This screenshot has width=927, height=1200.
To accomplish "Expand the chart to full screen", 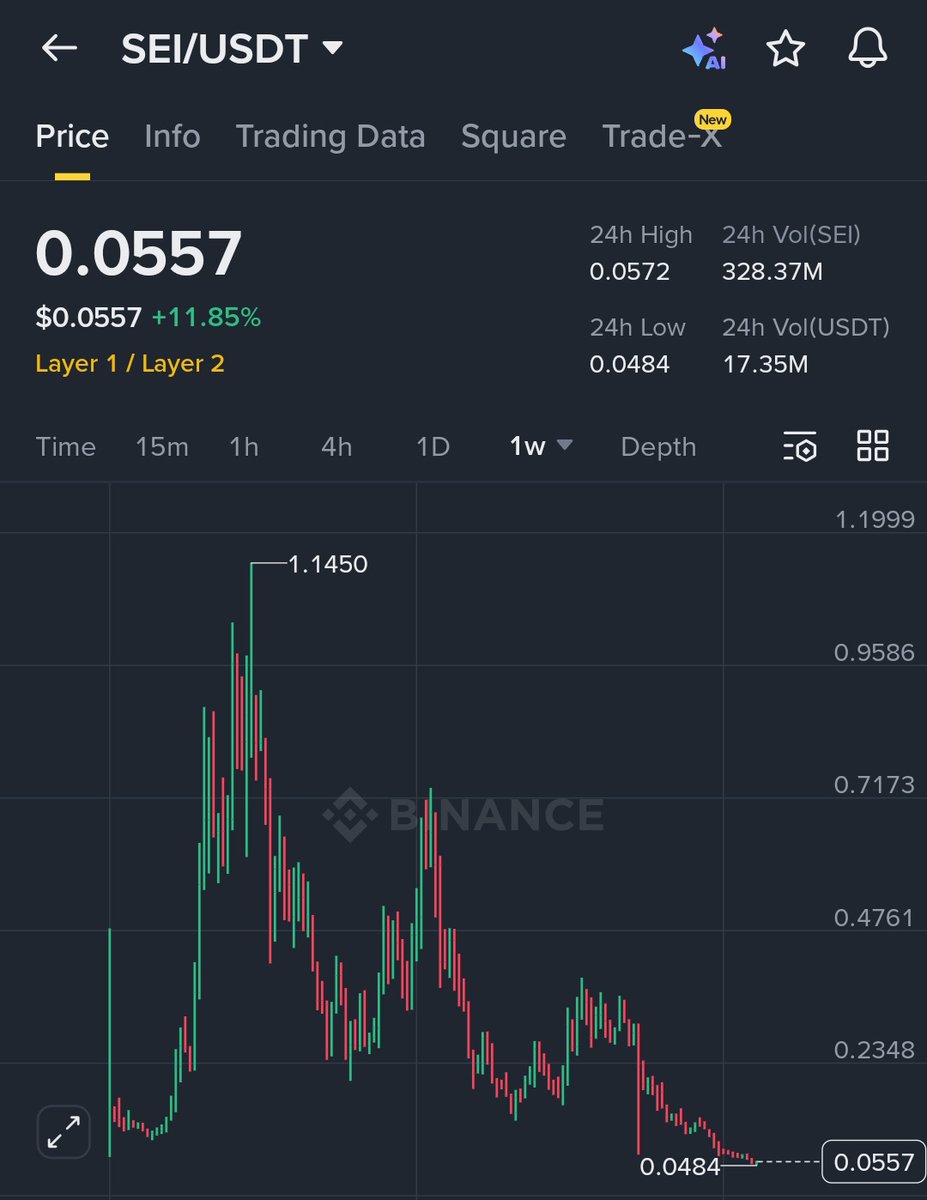I will click(64, 1133).
